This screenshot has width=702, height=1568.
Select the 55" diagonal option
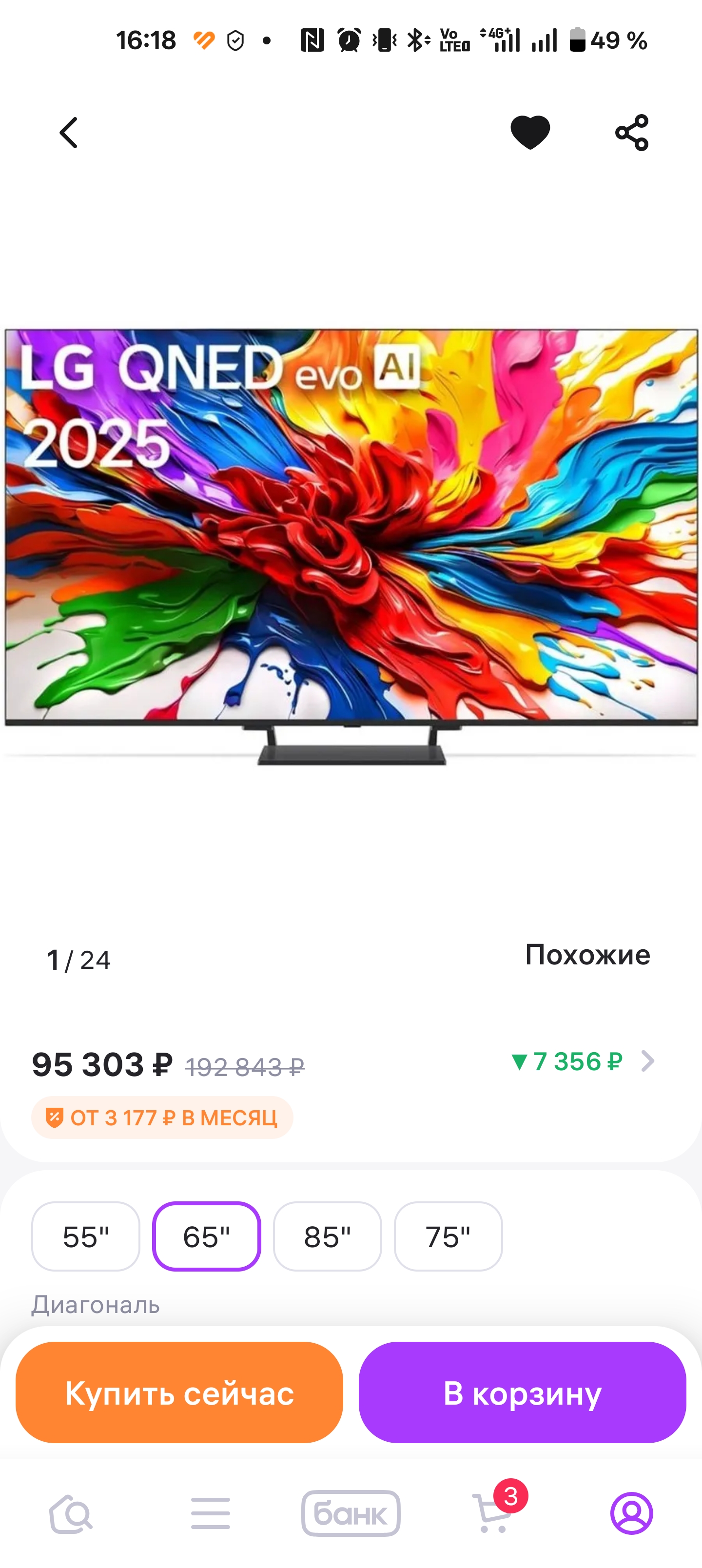tap(86, 1236)
